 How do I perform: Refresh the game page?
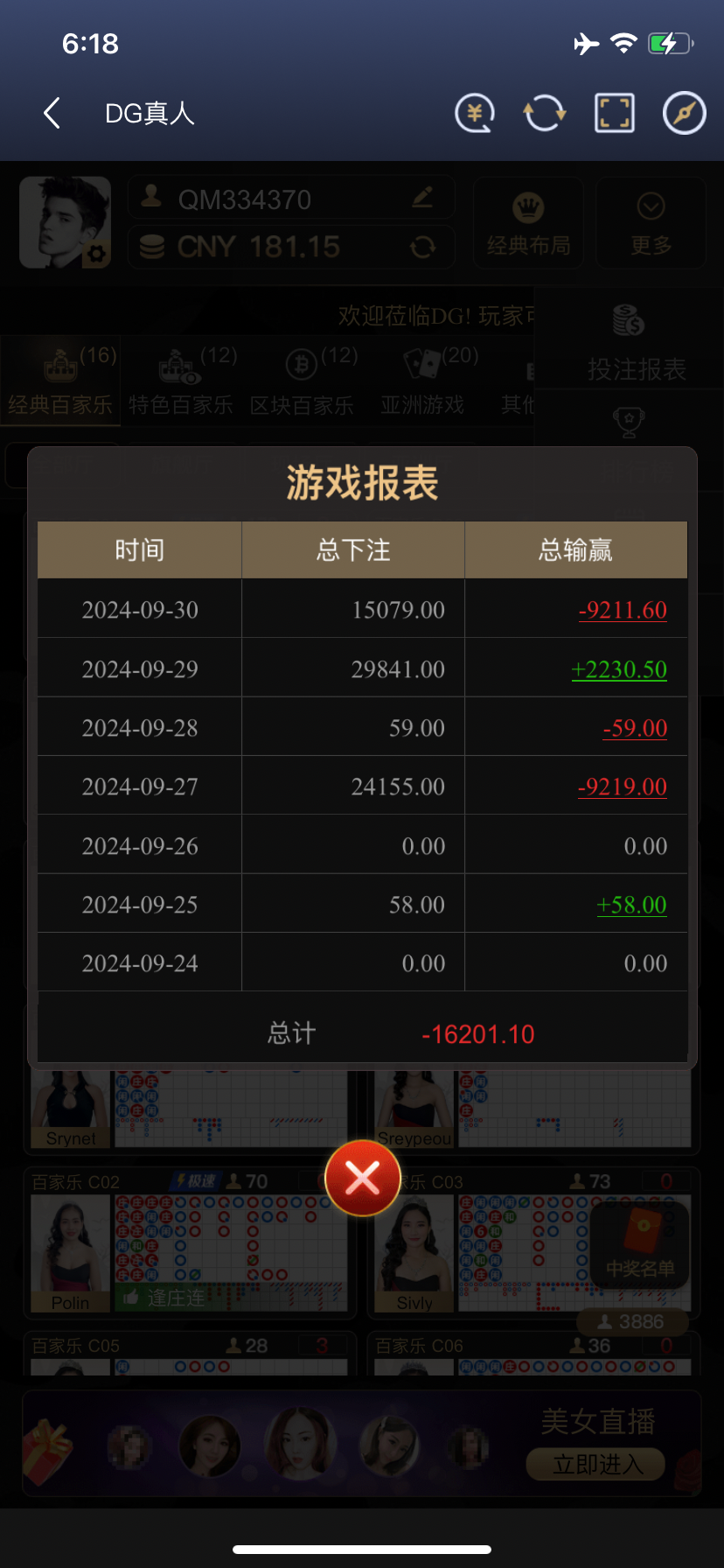544,113
